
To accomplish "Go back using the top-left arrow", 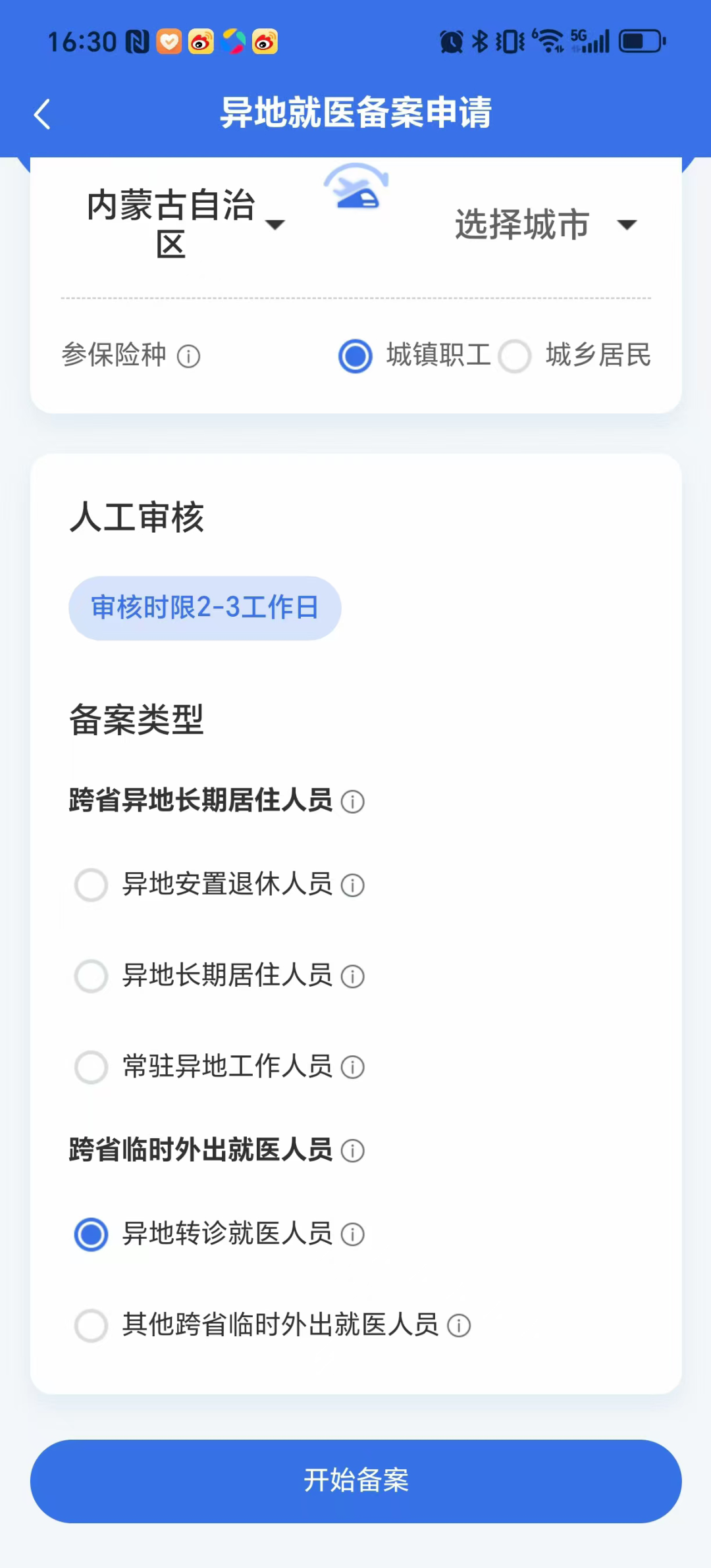I will click(x=42, y=115).
